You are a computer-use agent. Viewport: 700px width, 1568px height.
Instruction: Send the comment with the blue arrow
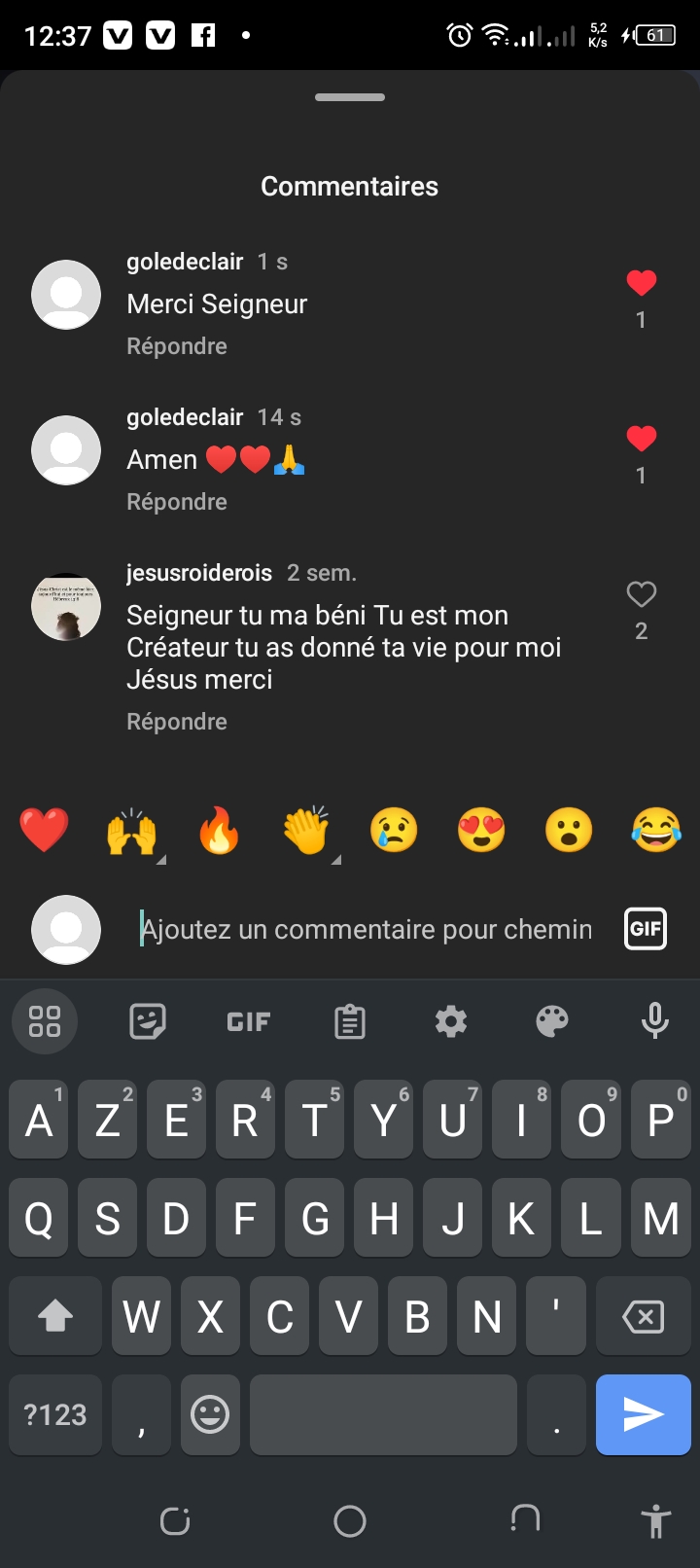coord(643,1414)
